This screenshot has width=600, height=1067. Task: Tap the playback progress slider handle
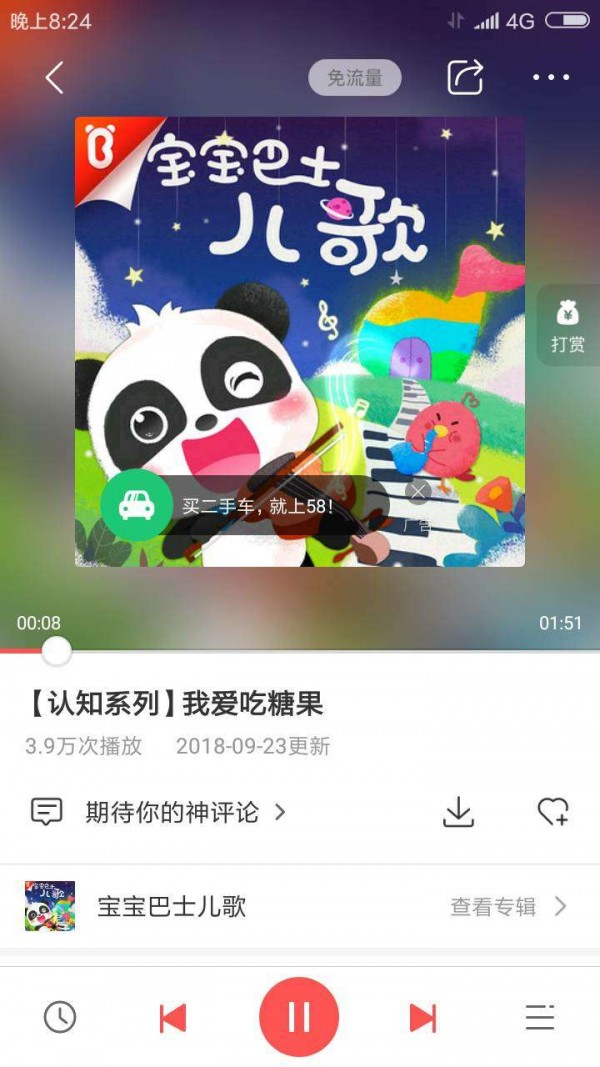tap(57, 651)
